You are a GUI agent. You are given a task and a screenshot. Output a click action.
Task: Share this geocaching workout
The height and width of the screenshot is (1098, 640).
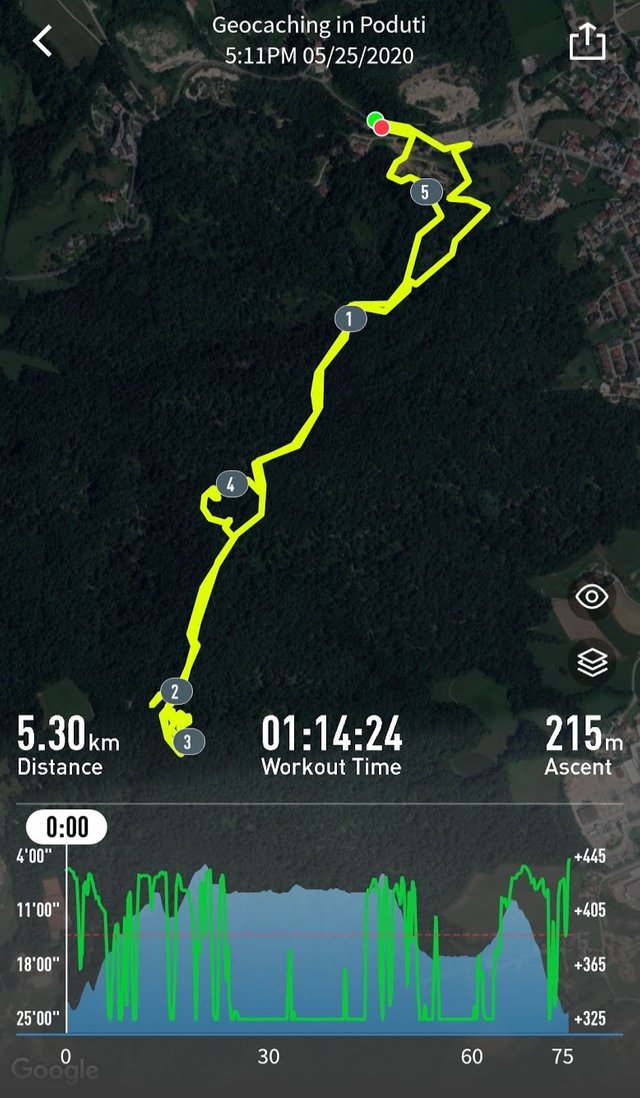pyautogui.click(x=587, y=41)
